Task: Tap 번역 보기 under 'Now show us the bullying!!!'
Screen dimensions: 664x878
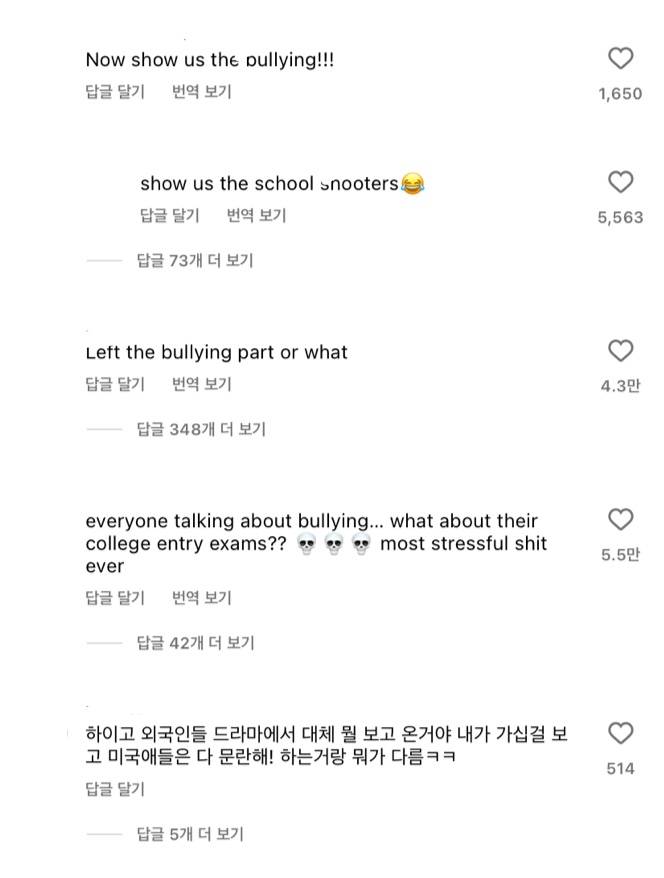Action: point(201,92)
